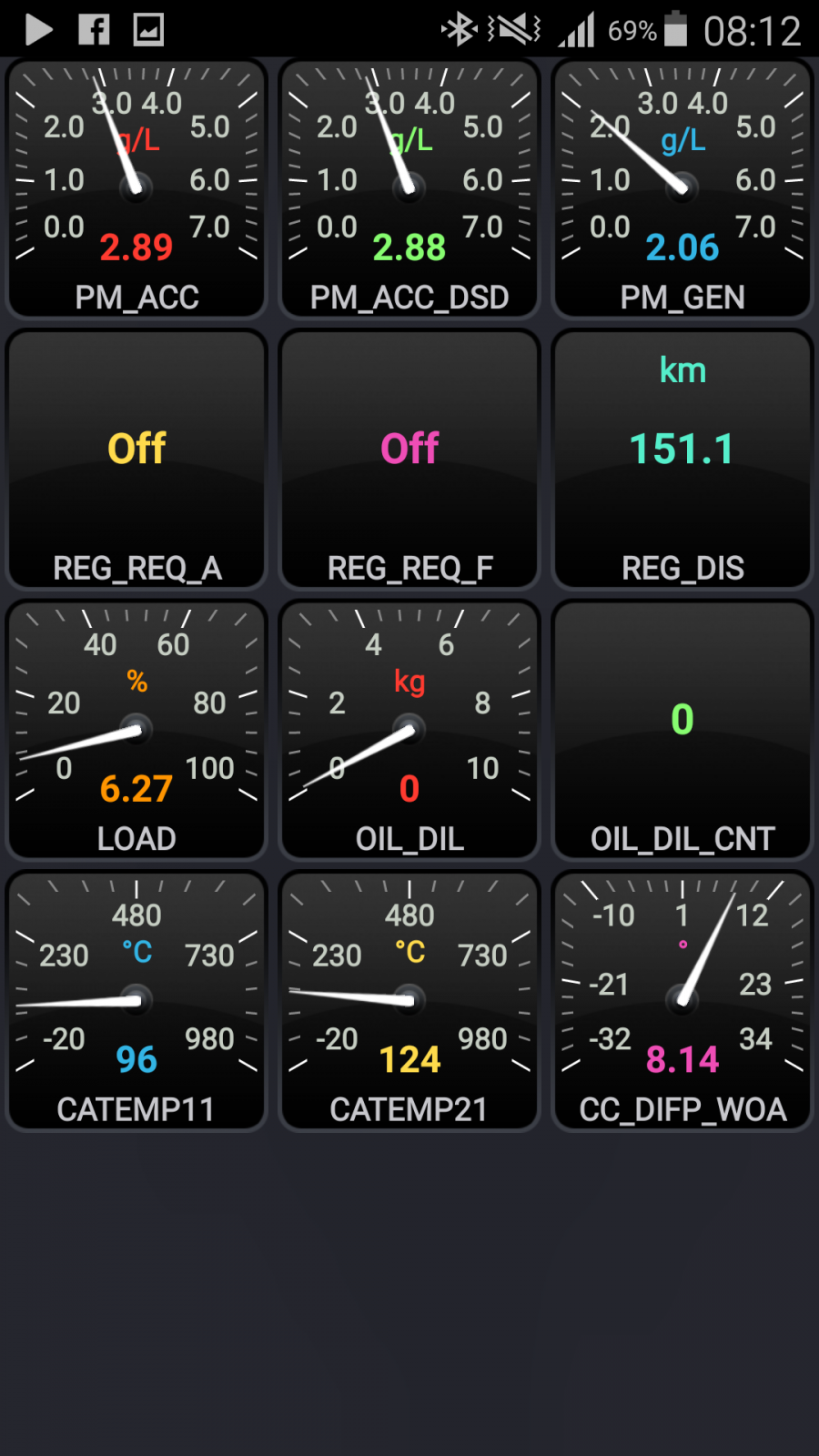Open the CATEMP11 temperature gauge
Screen dimensions: 819x1456
click(x=136, y=1001)
